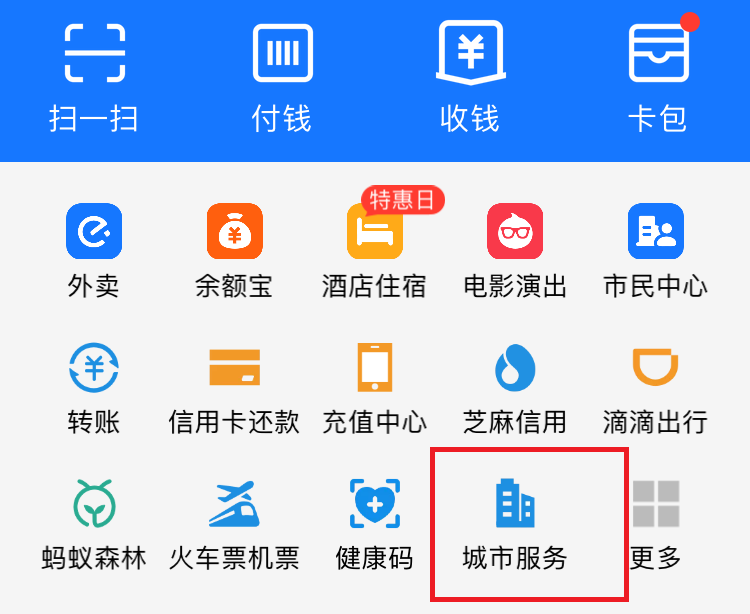Open 卡包 card wallet
This screenshot has width=750, height=614.
click(x=658, y=78)
